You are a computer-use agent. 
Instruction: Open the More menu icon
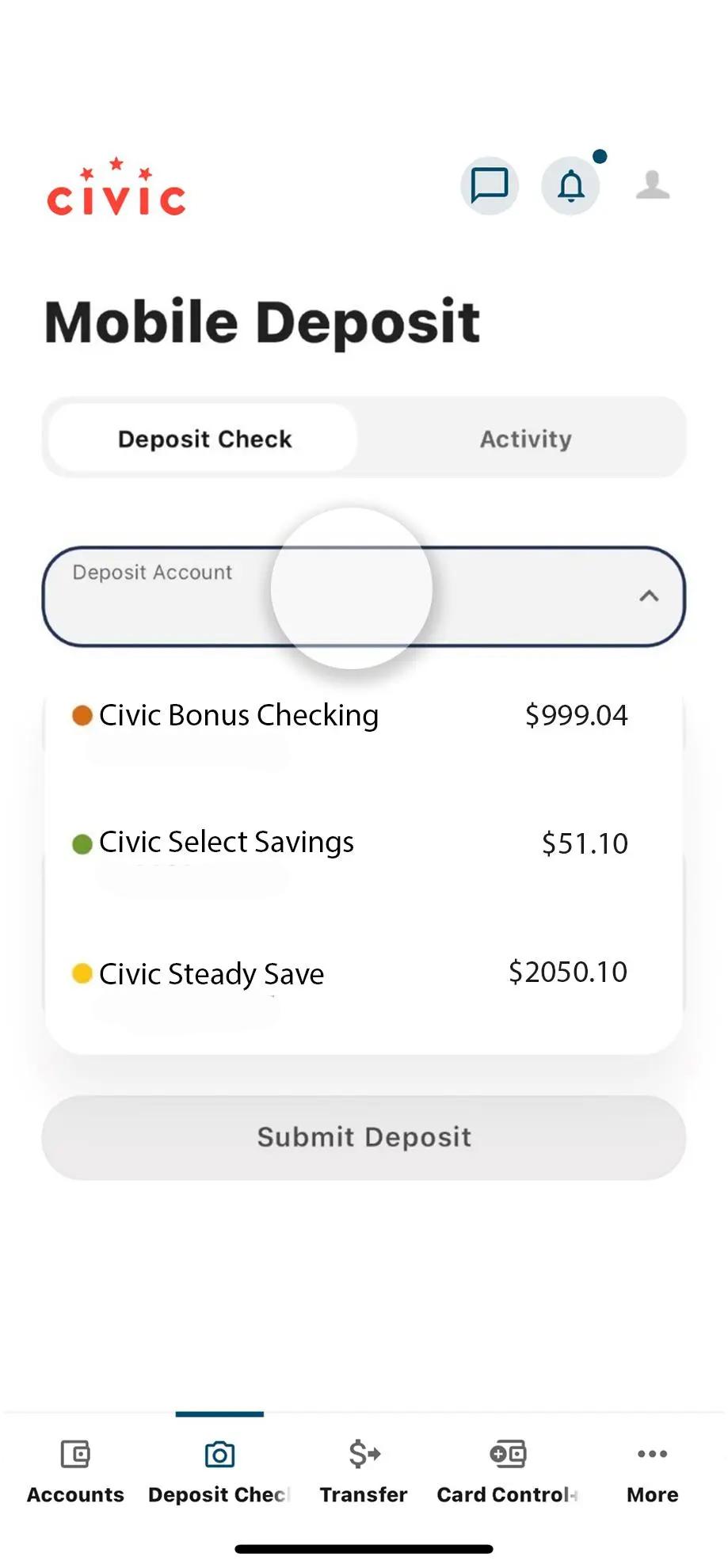650,1471
